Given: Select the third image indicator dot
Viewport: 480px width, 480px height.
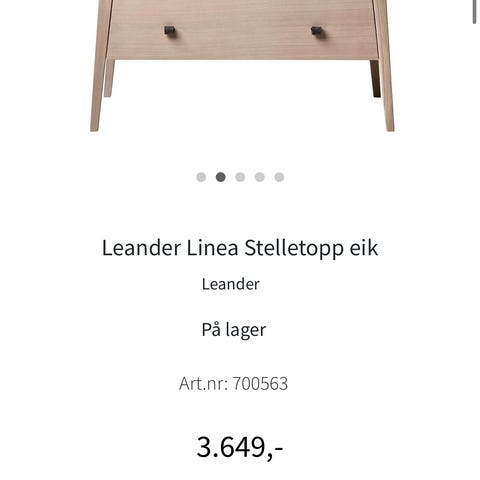Looking at the screenshot, I should pos(240,177).
